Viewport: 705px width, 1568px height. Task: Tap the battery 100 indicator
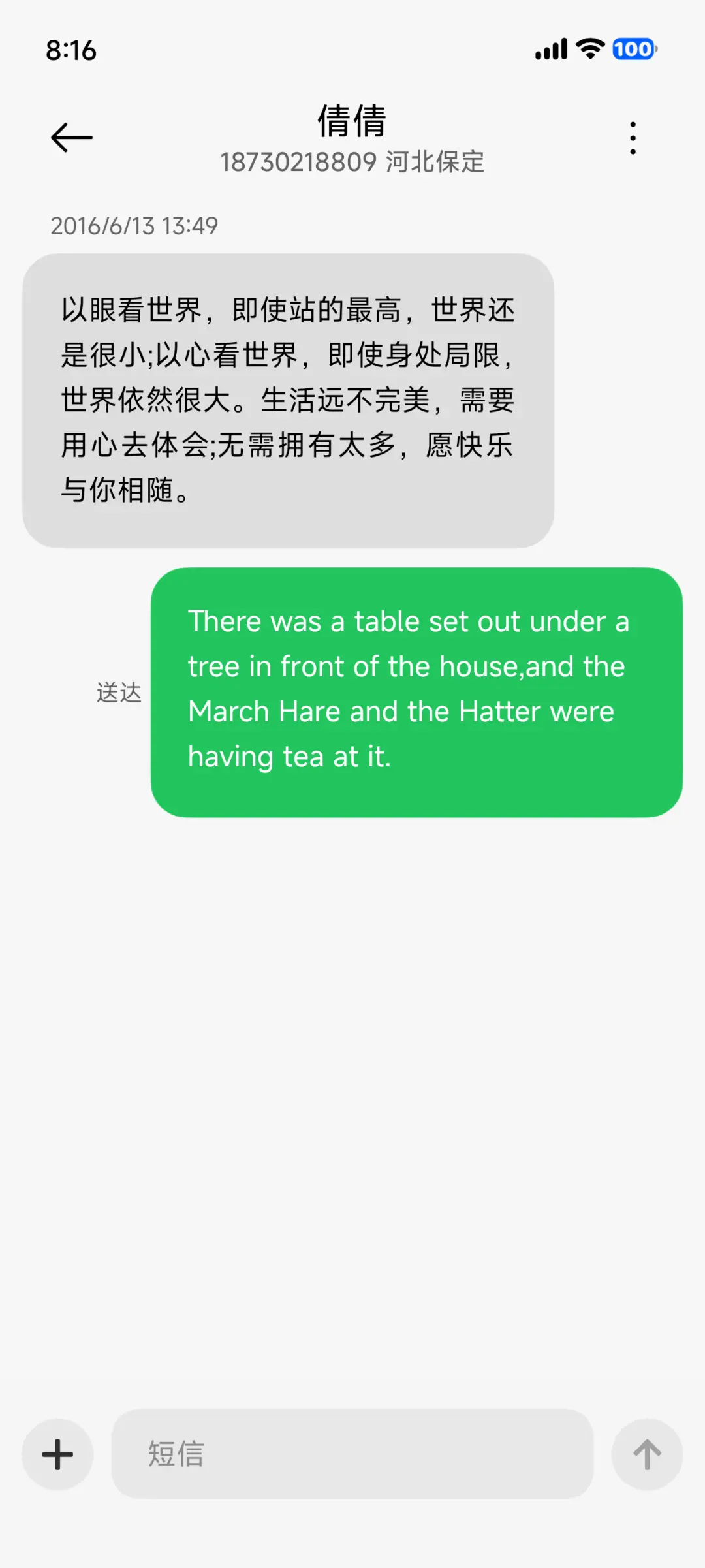coord(631,50)
